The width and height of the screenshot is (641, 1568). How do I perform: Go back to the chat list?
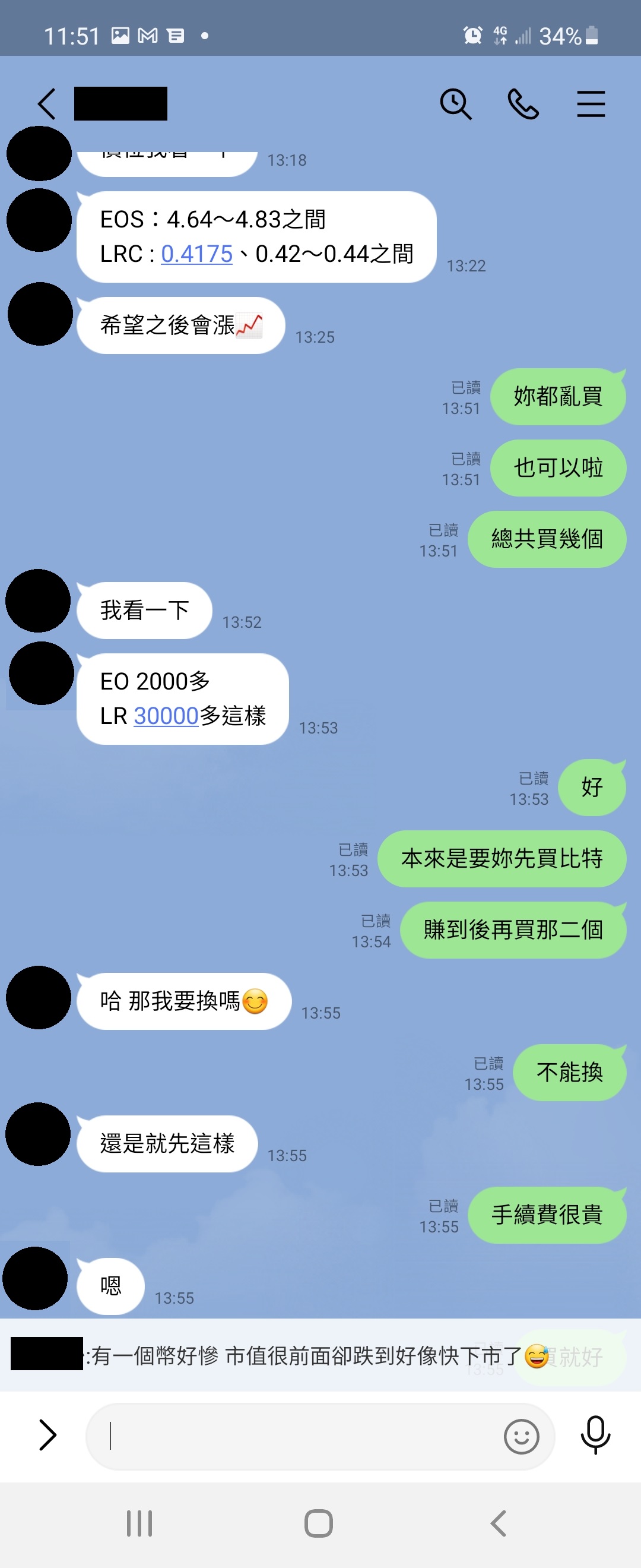[47, 103]
